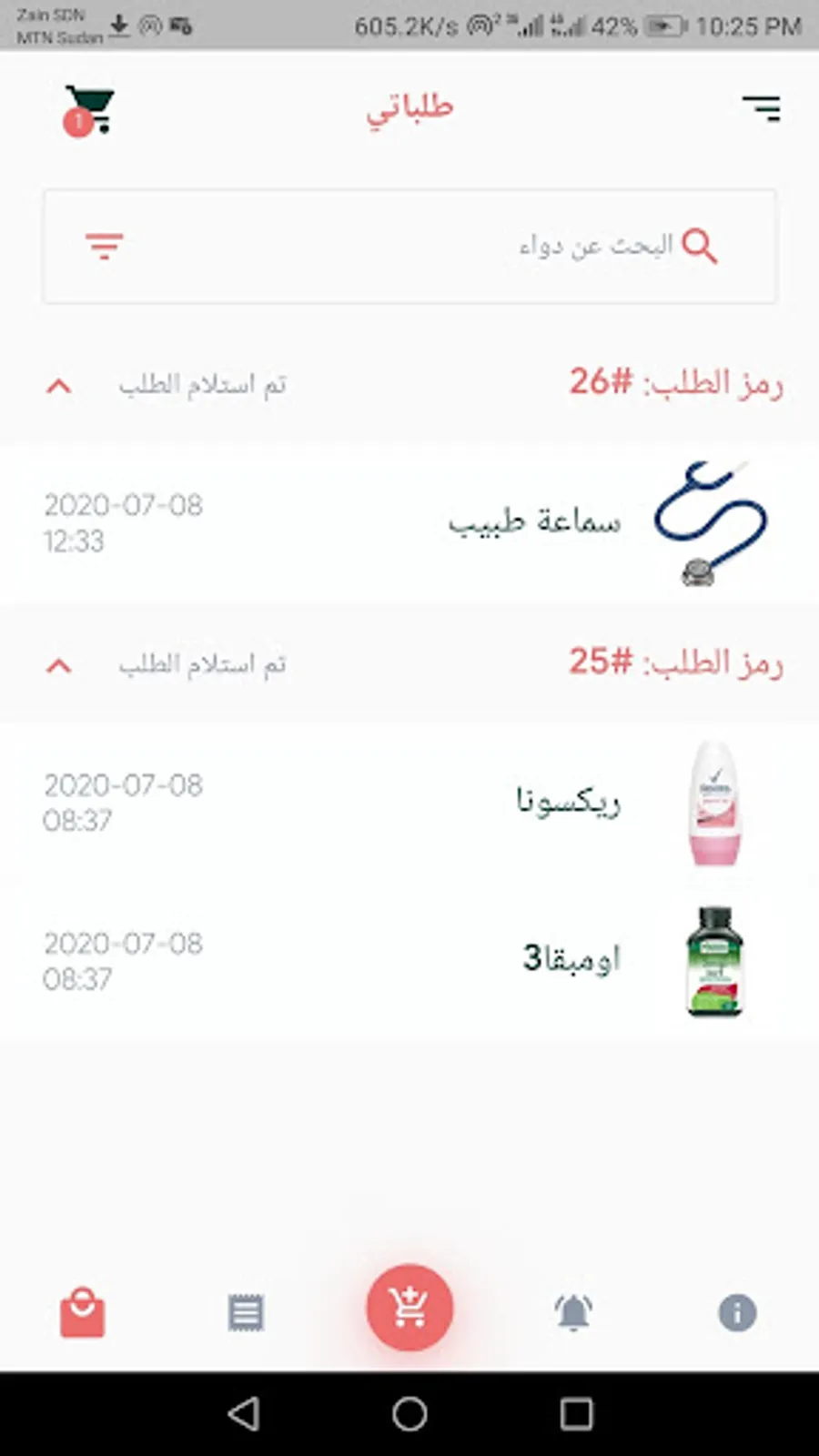The width and height of the screenshot is (819, 1456).
Task: Go back using system back button
Action: click(x=243, y=1413)
